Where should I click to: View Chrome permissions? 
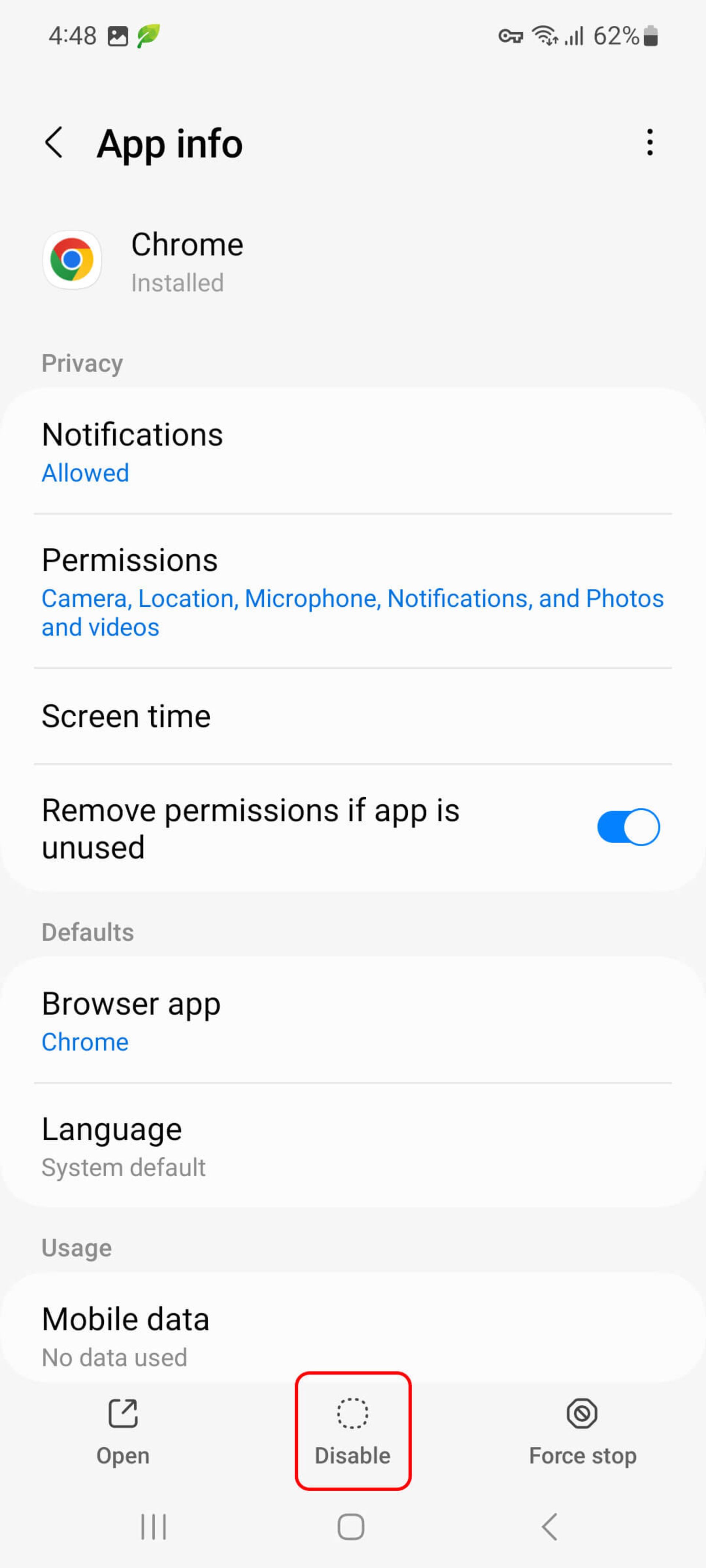pos(352,591)
